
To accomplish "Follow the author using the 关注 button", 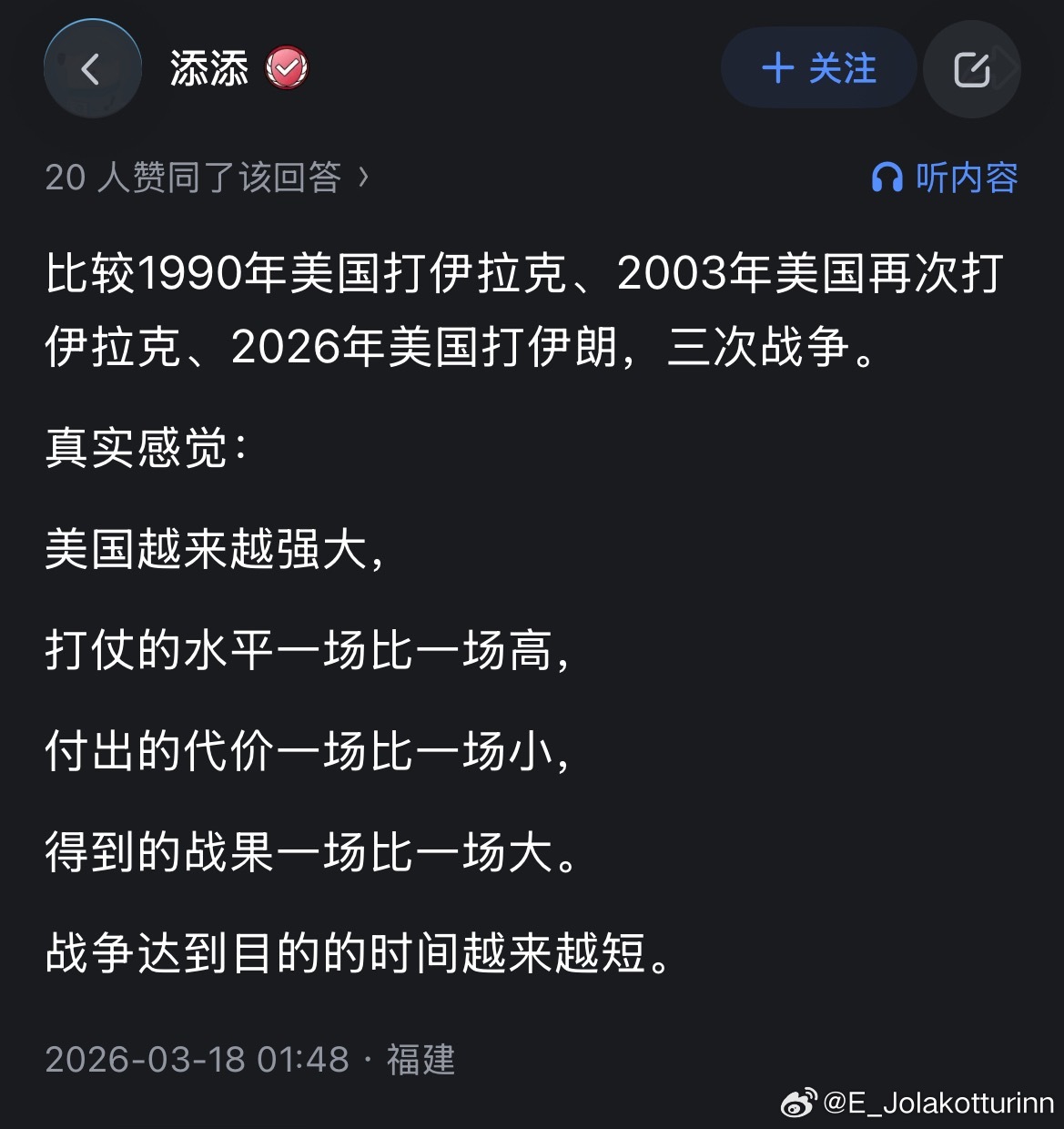I will tap(818, 68).
